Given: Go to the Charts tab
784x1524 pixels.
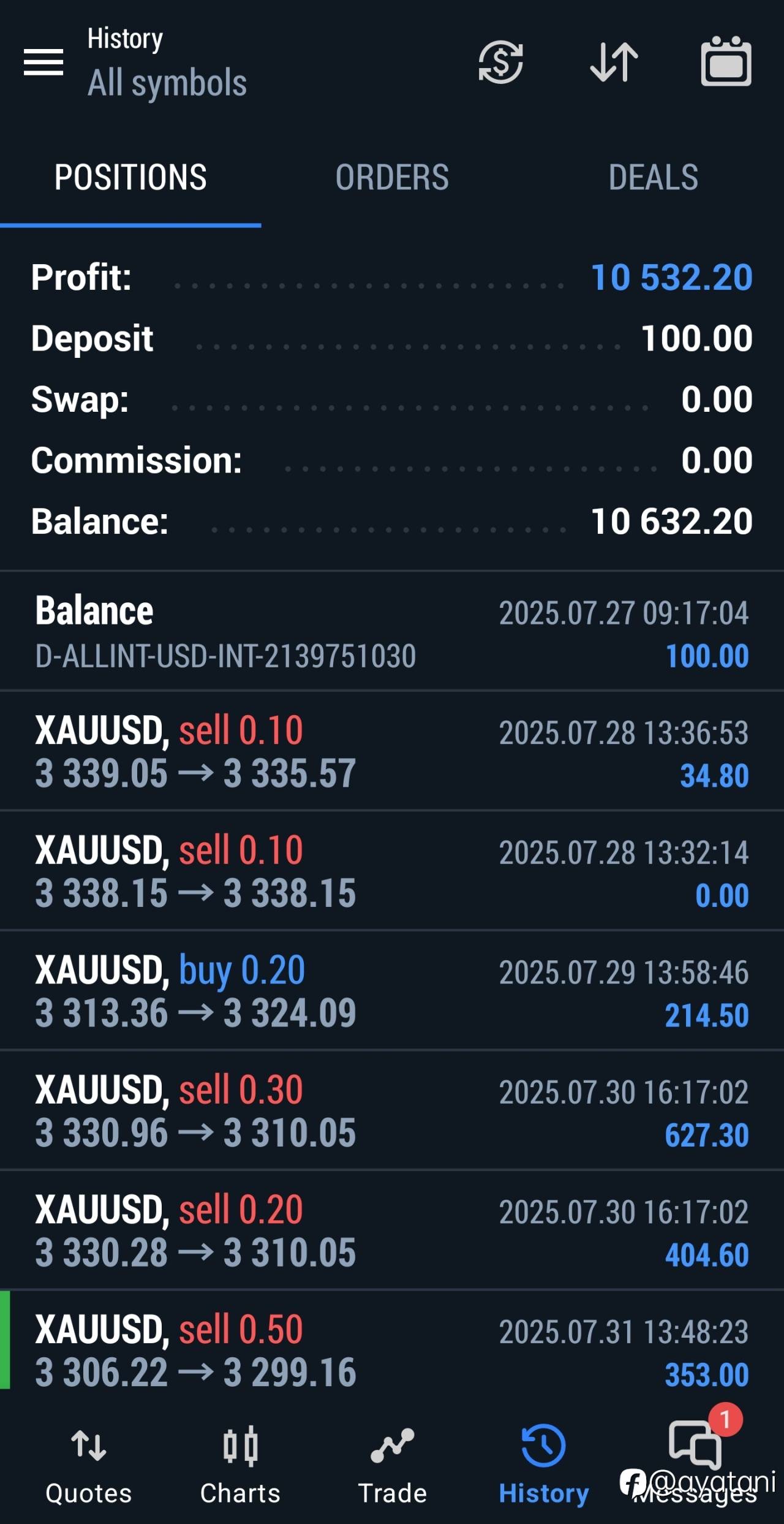Looking at the screenshot, I should tap(240, 1466).
